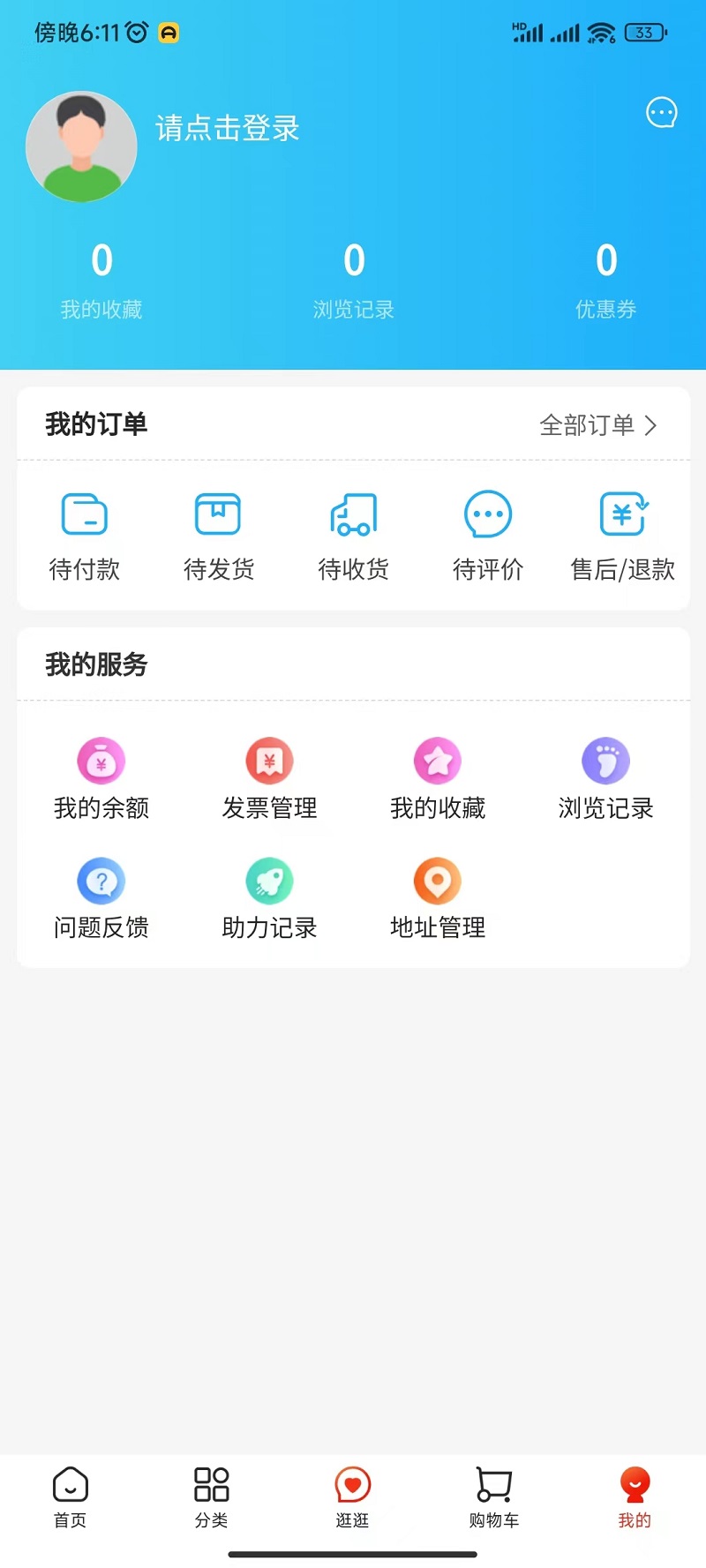Check my balance (我的余额)

101,776
